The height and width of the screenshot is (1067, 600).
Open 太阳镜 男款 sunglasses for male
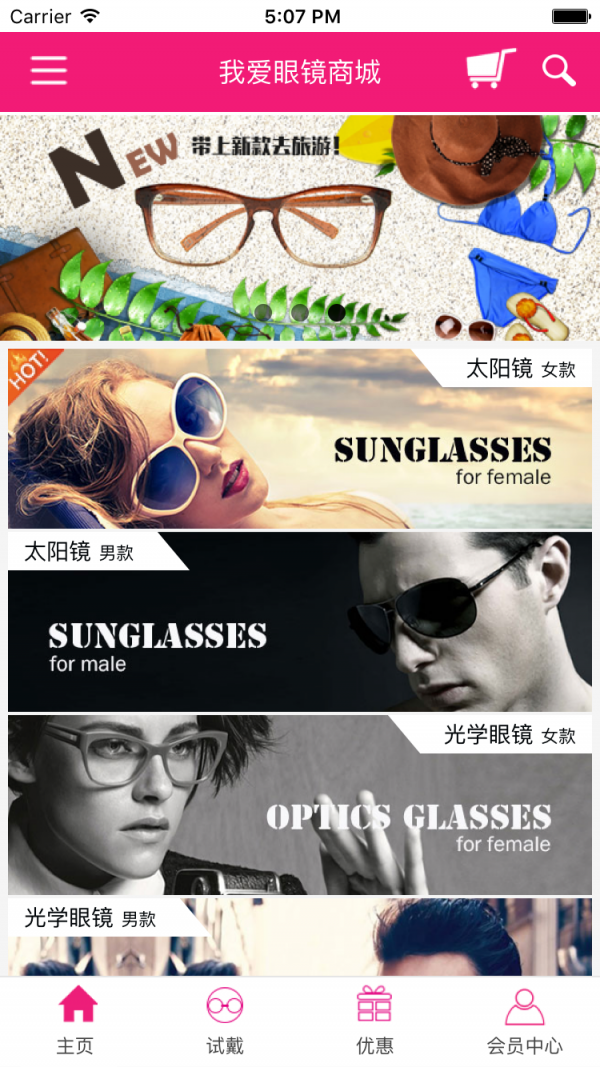(x=300, y=622)
